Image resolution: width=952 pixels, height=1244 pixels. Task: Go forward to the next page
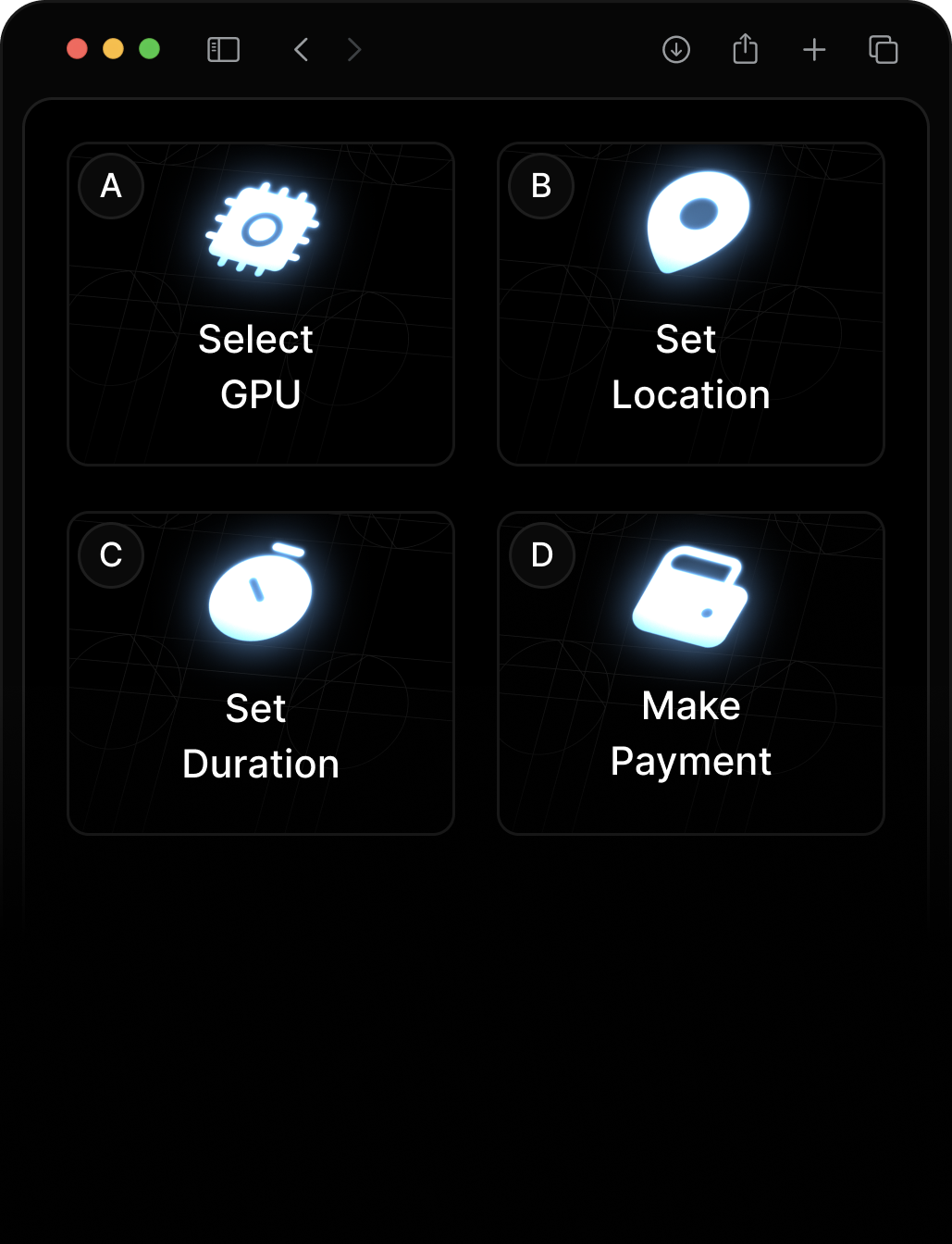click(x=353, y=49)
